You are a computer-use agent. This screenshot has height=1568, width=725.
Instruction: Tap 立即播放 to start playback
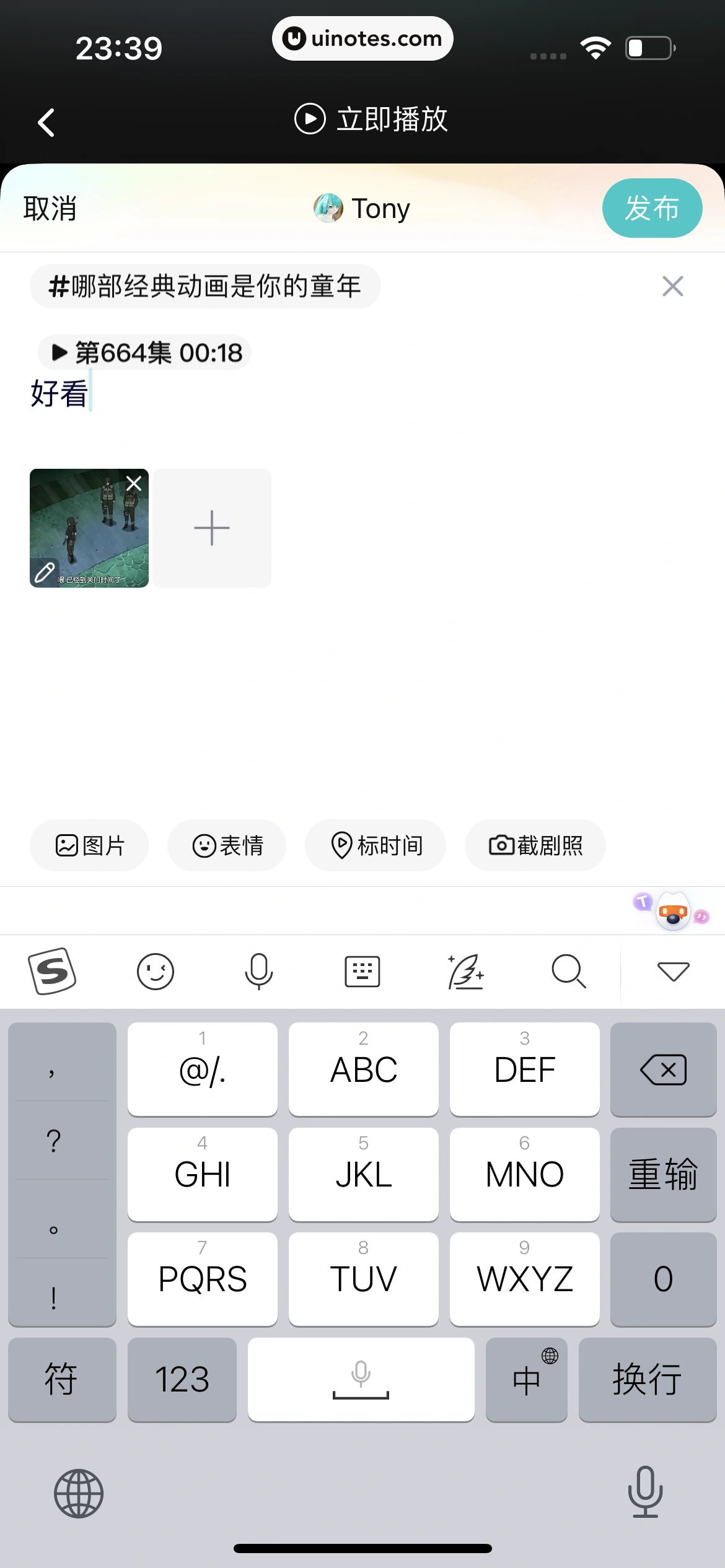tap(371, 119)
